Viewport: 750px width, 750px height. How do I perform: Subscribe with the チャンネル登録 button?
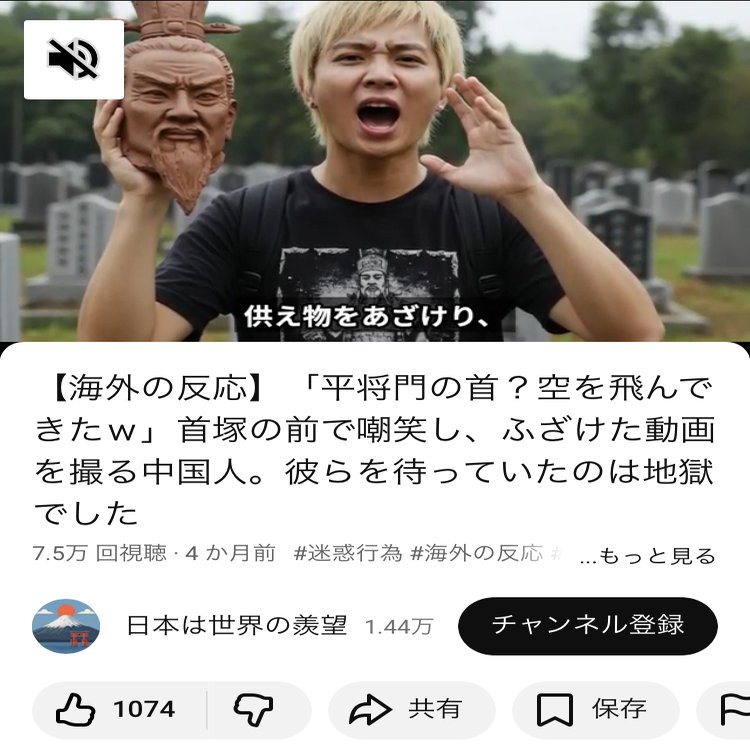[x=588, y=625]
